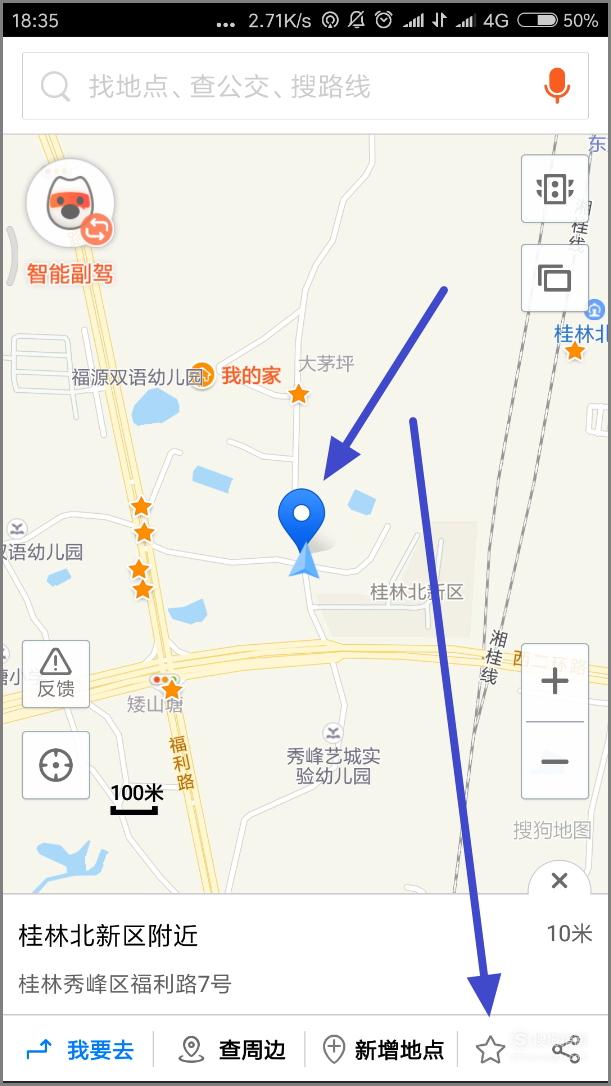Search nearby with 查周边
Image resolution: width=611 pixels, height=1086 pixels.
pyautogui.click(x=231, y=1050)
